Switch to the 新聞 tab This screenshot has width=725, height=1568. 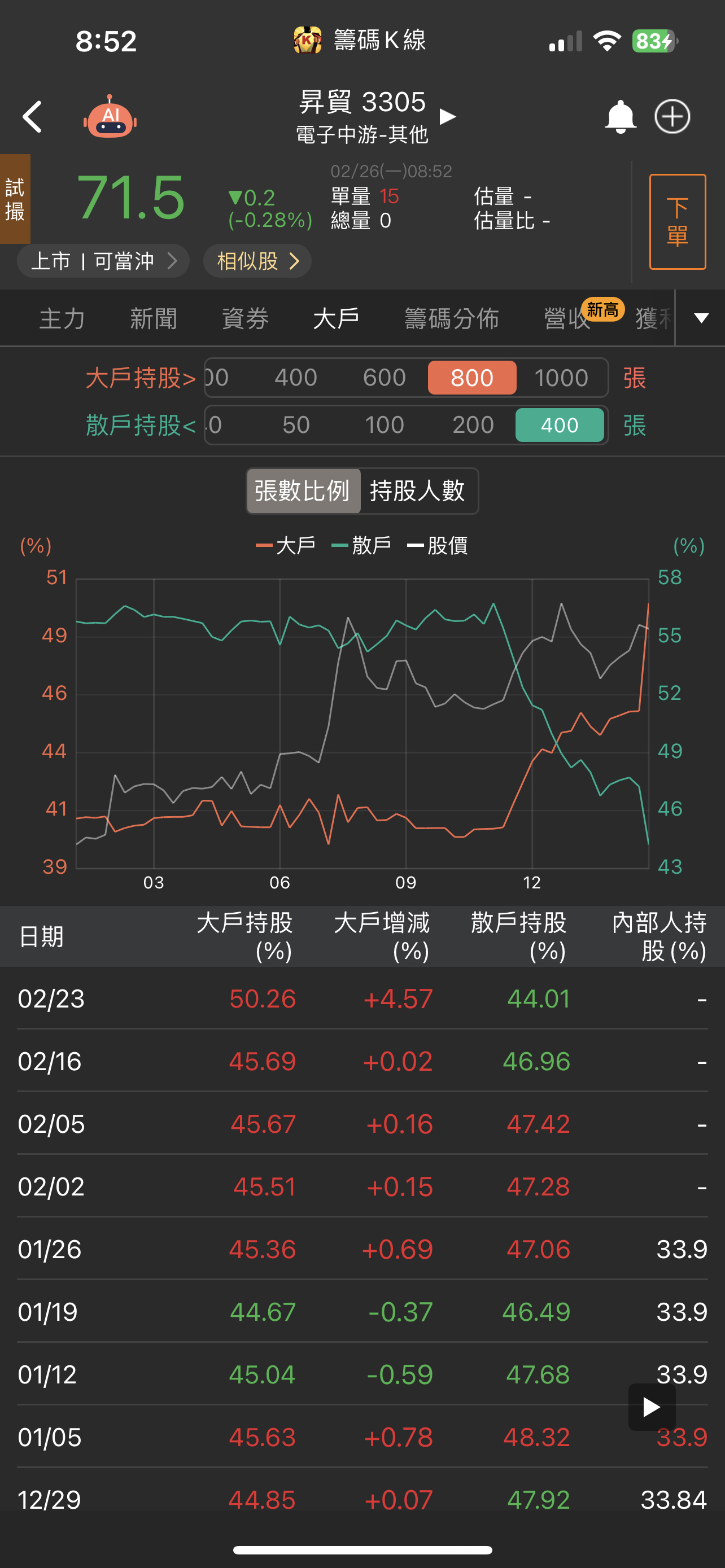(x=154, y=318)
